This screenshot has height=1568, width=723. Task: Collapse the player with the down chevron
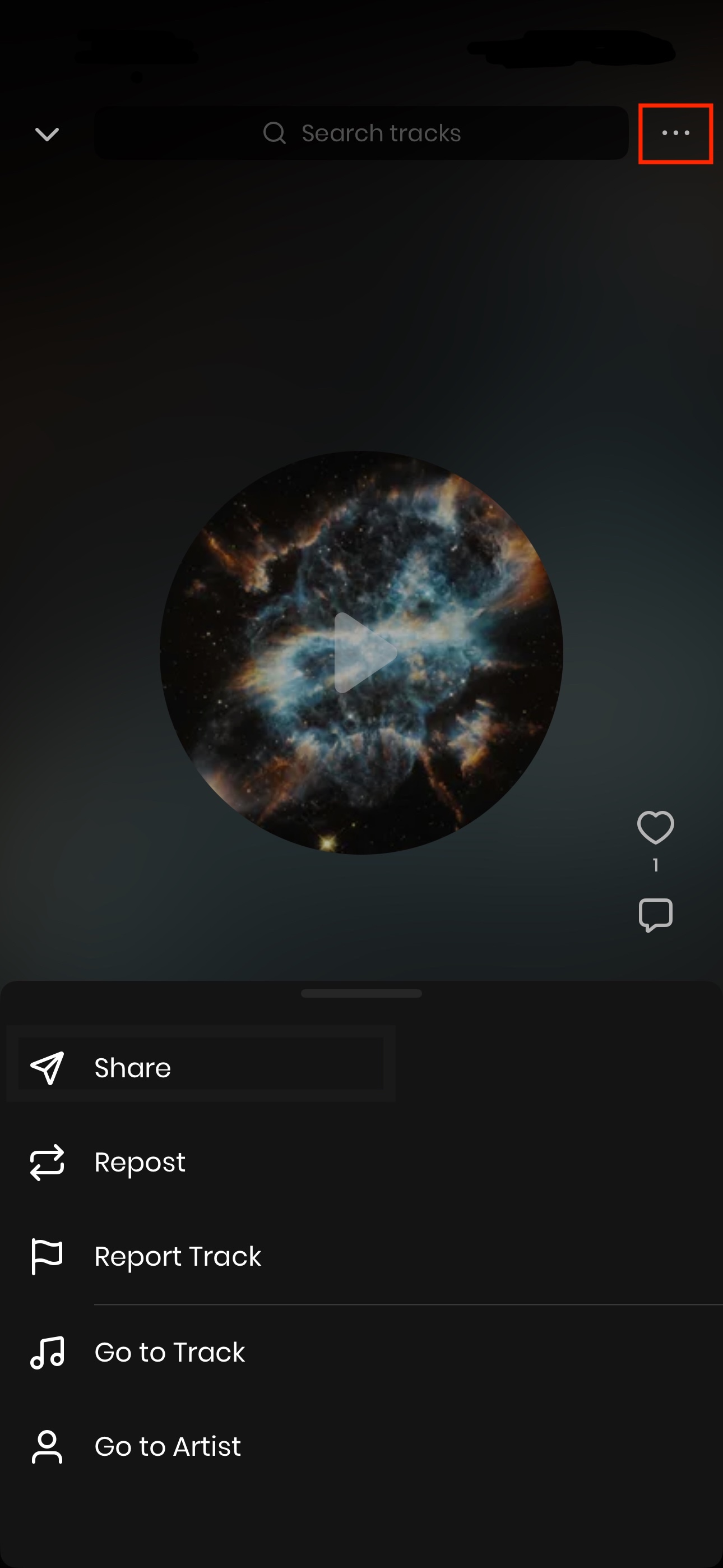[x=47, y=133]
